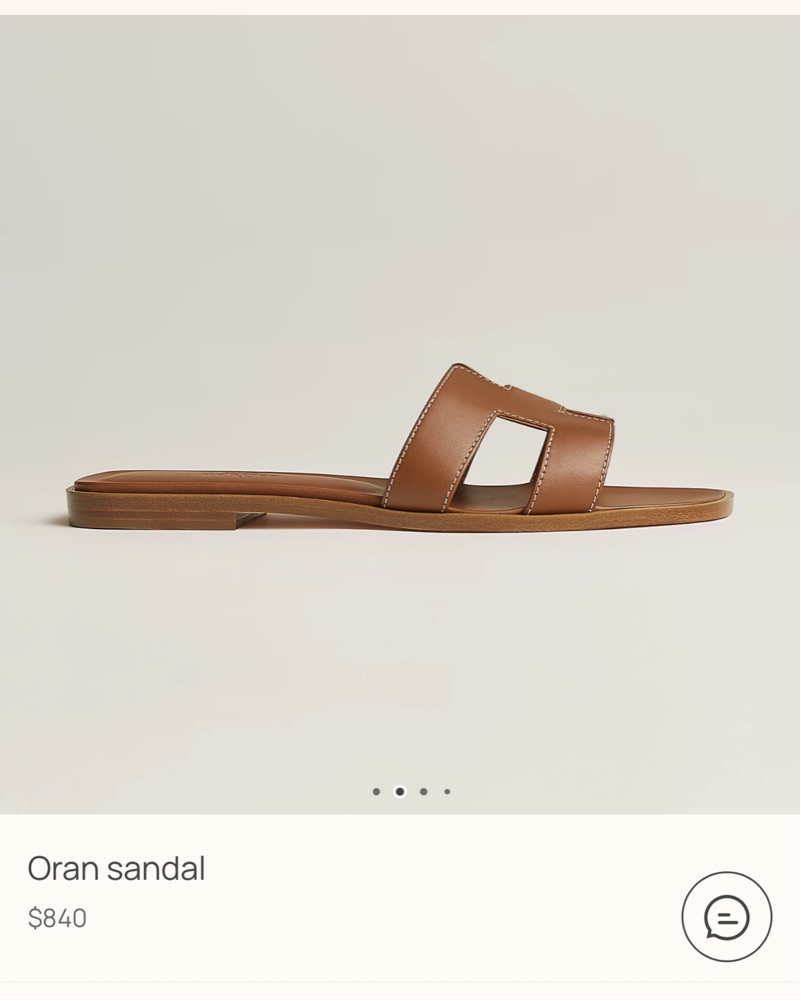
Task: Jump to the first image indicator dot
Action: pos(376,791)
